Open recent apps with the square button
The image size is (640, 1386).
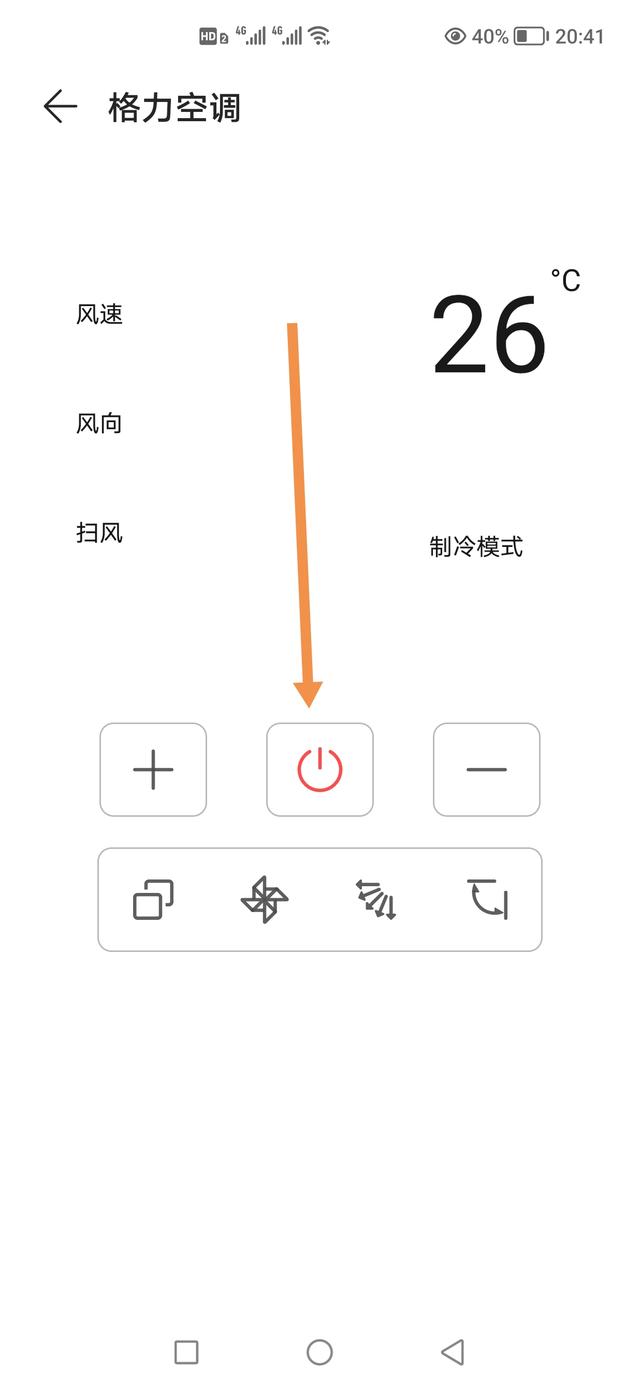186,1352
